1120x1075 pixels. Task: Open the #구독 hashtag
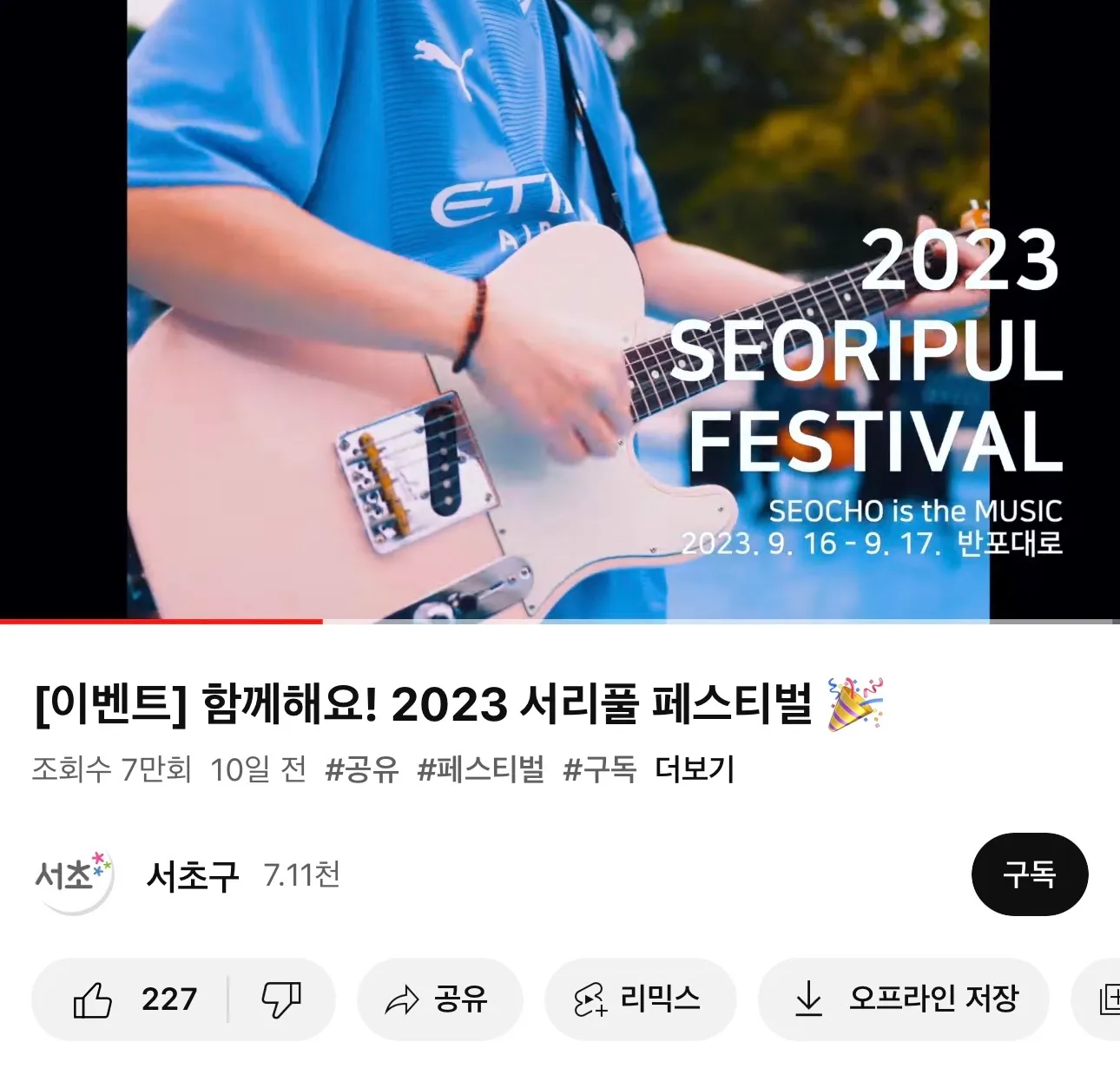click(x=600, y=769)
